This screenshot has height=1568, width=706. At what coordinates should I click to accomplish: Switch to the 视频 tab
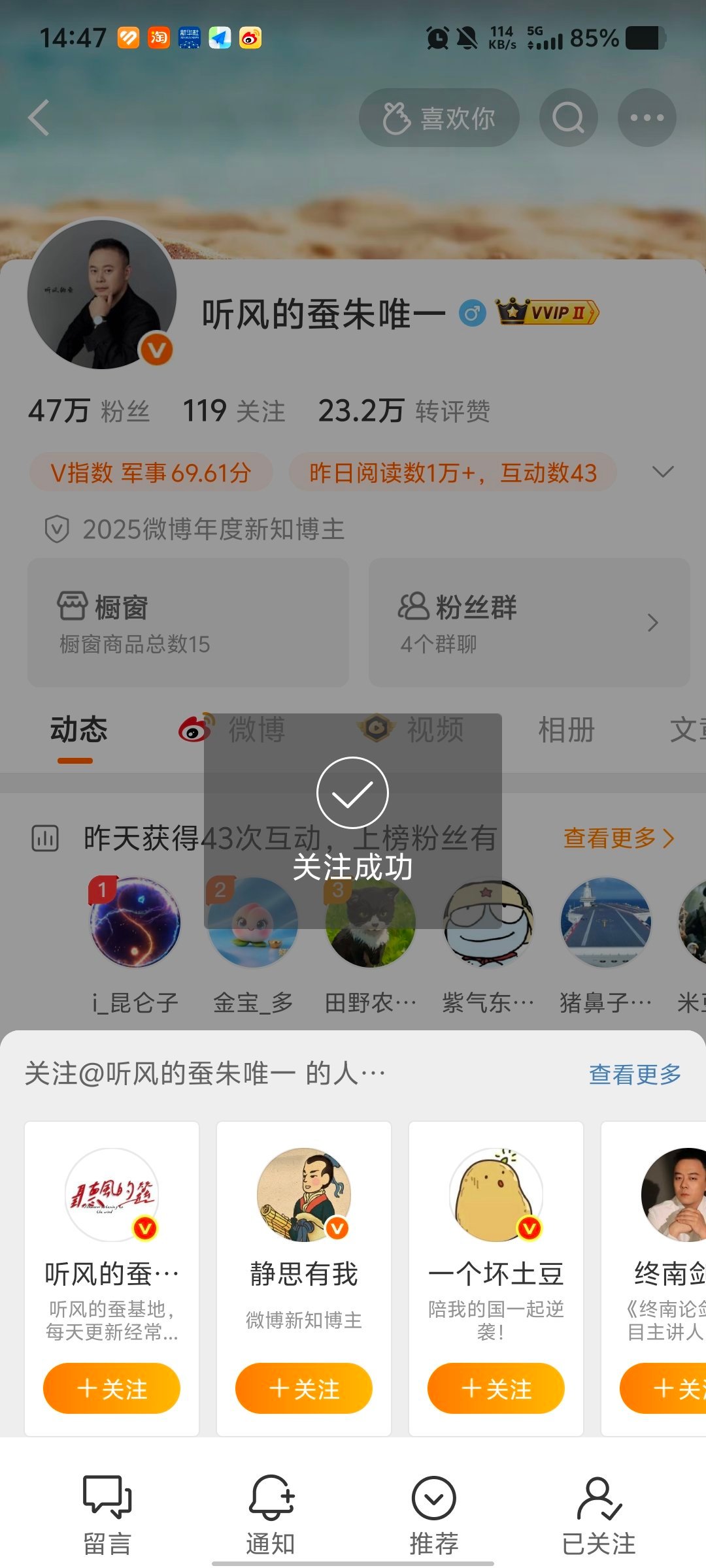pyautogui.click(x=435, y=730)
